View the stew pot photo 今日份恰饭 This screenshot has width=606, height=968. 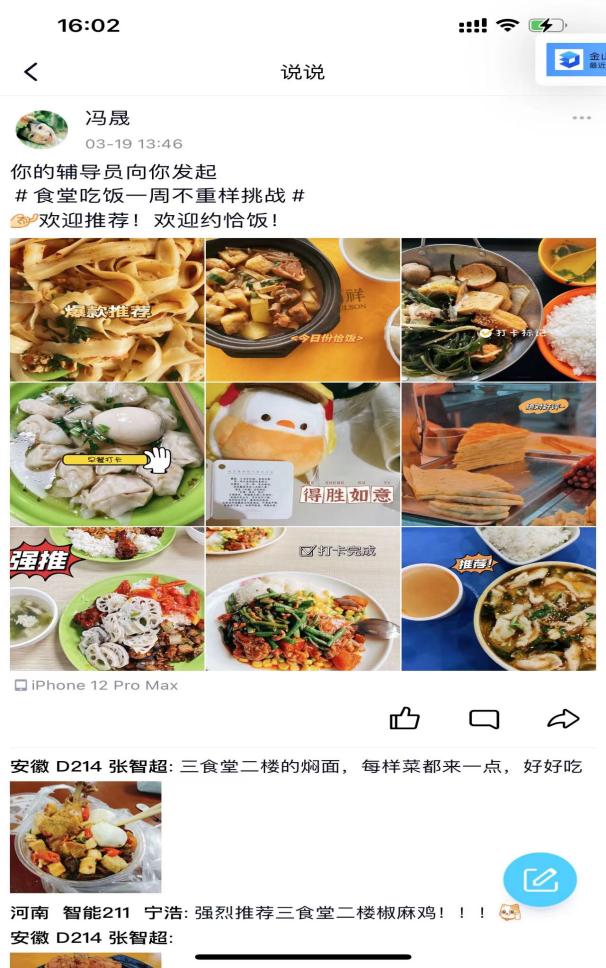pyautogui.click(x=302, y=309)
